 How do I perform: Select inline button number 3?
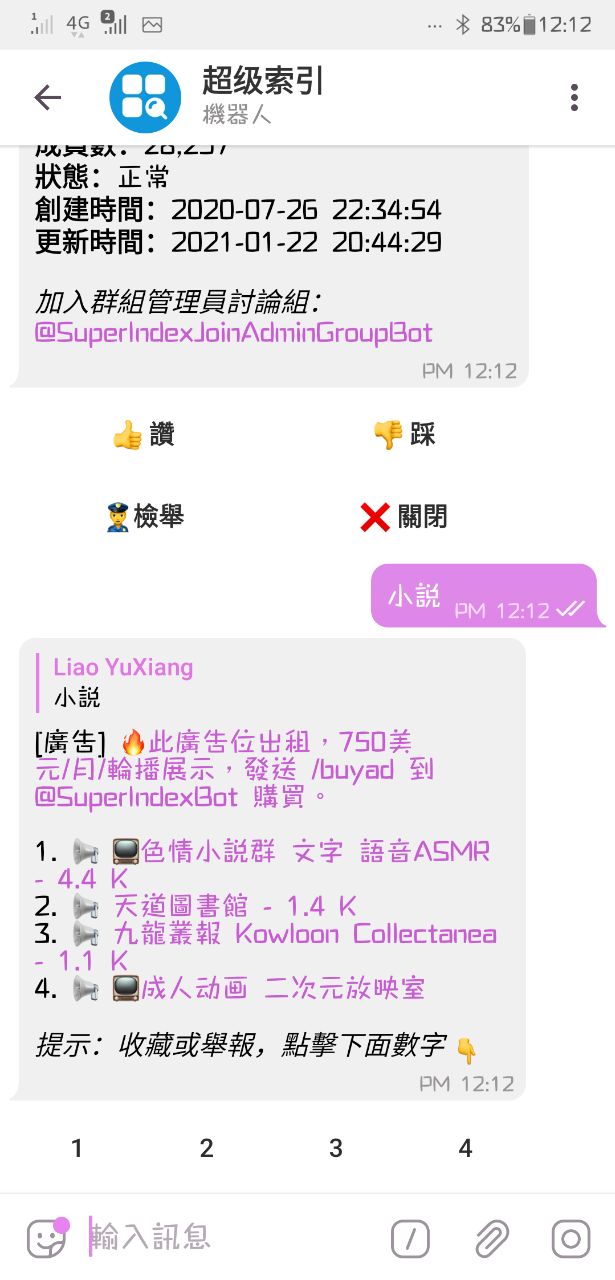coord(336,1149)
